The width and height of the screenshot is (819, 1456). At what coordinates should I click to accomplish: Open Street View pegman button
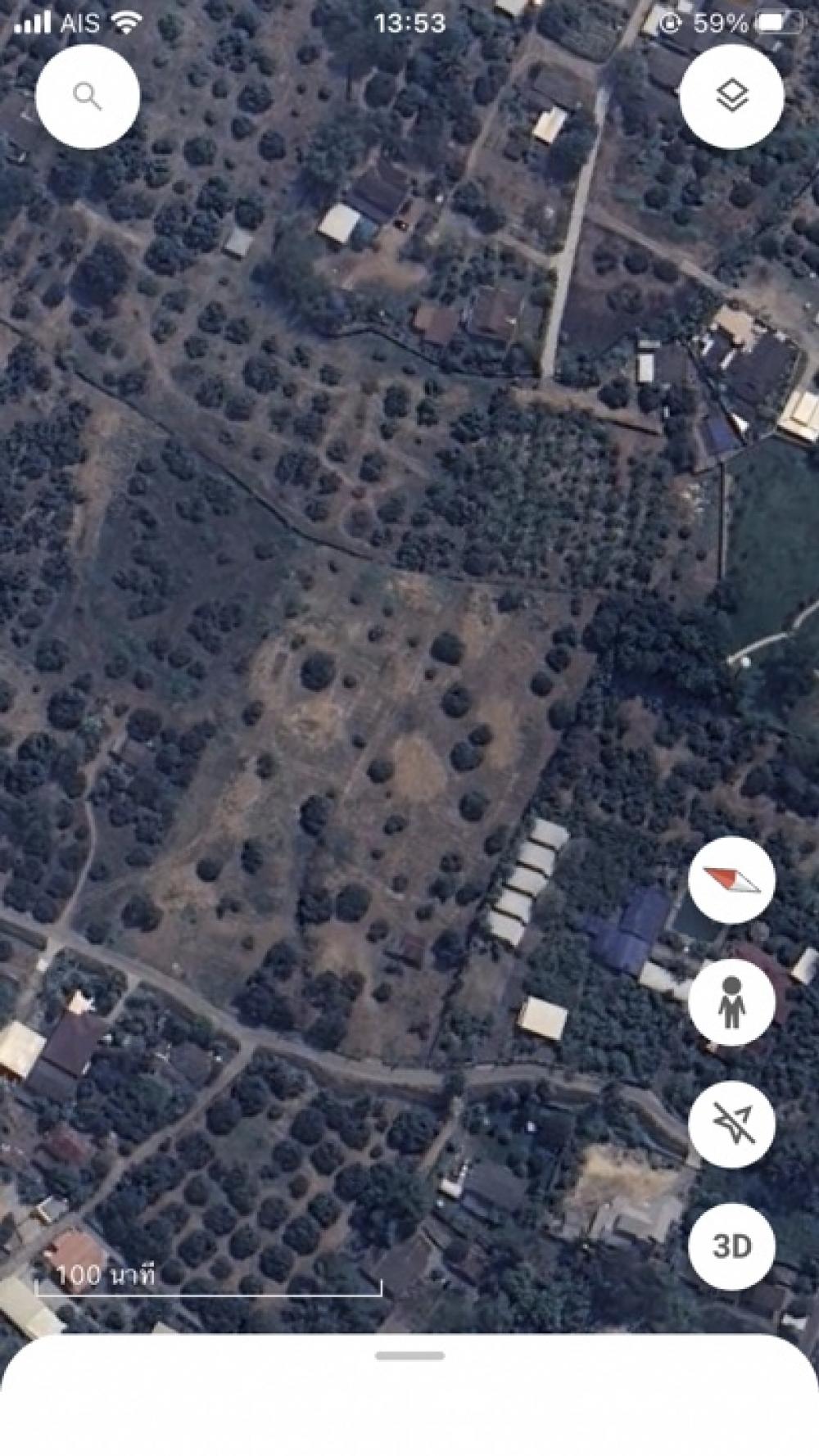(x=731, y=1002)
